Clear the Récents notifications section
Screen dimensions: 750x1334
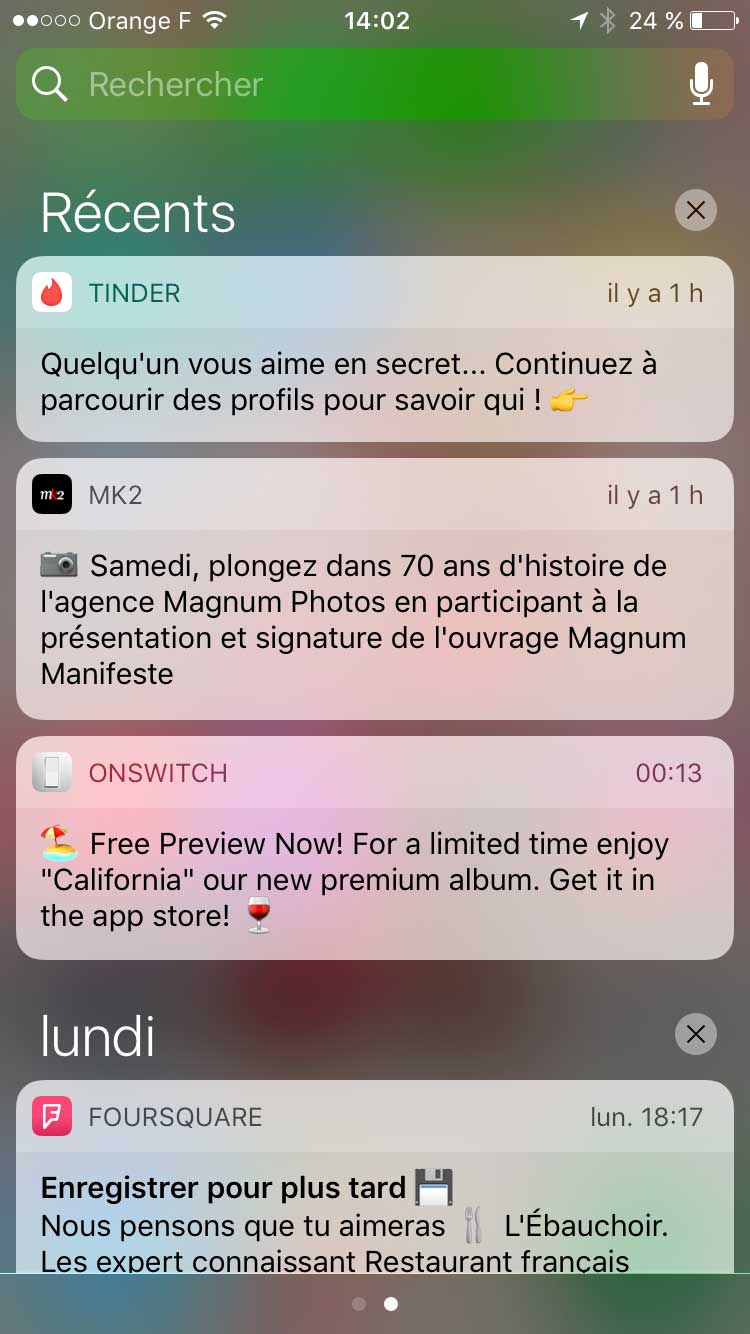tap(696, 211)
